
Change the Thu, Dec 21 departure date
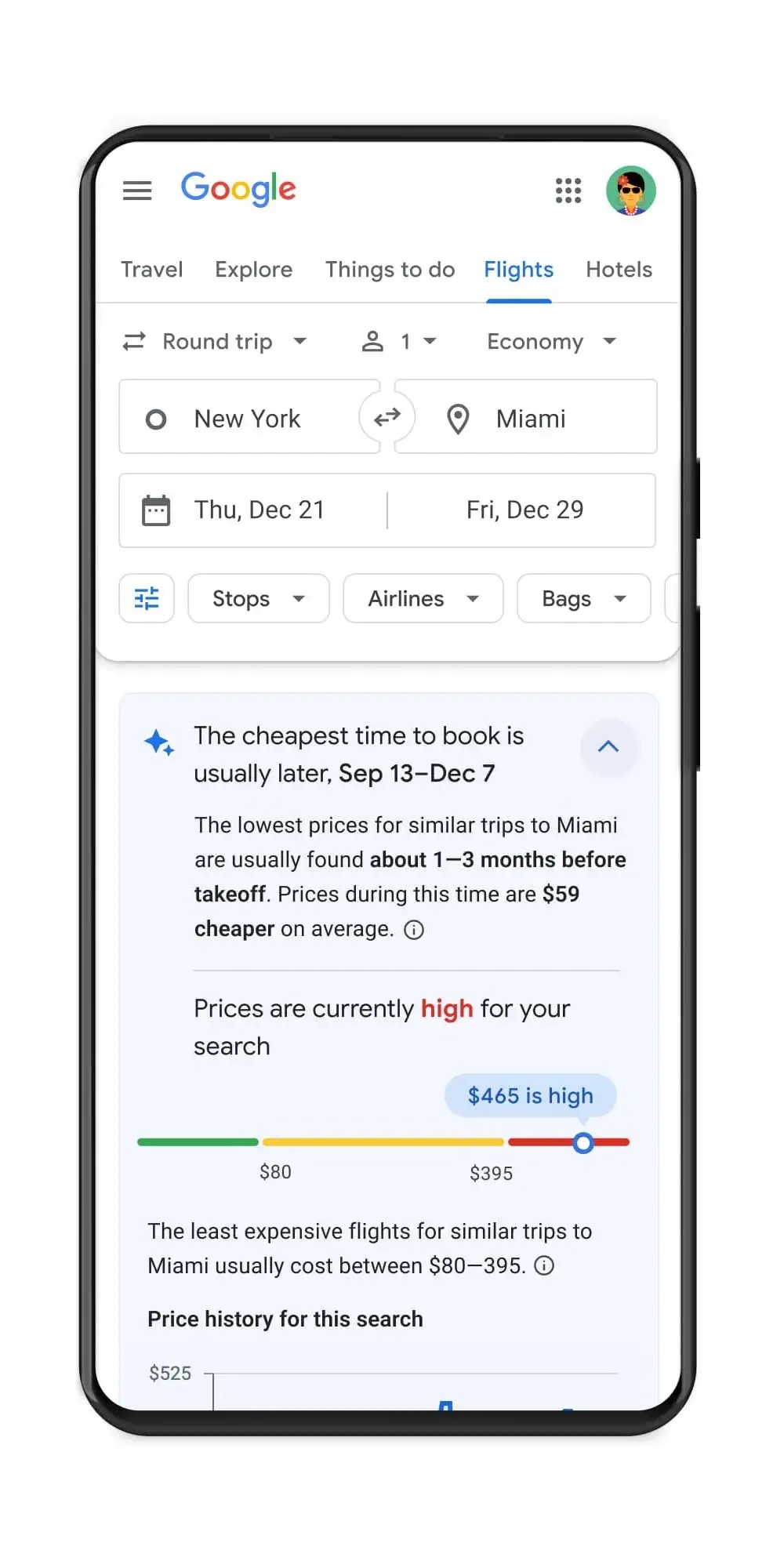click(259, 510)
